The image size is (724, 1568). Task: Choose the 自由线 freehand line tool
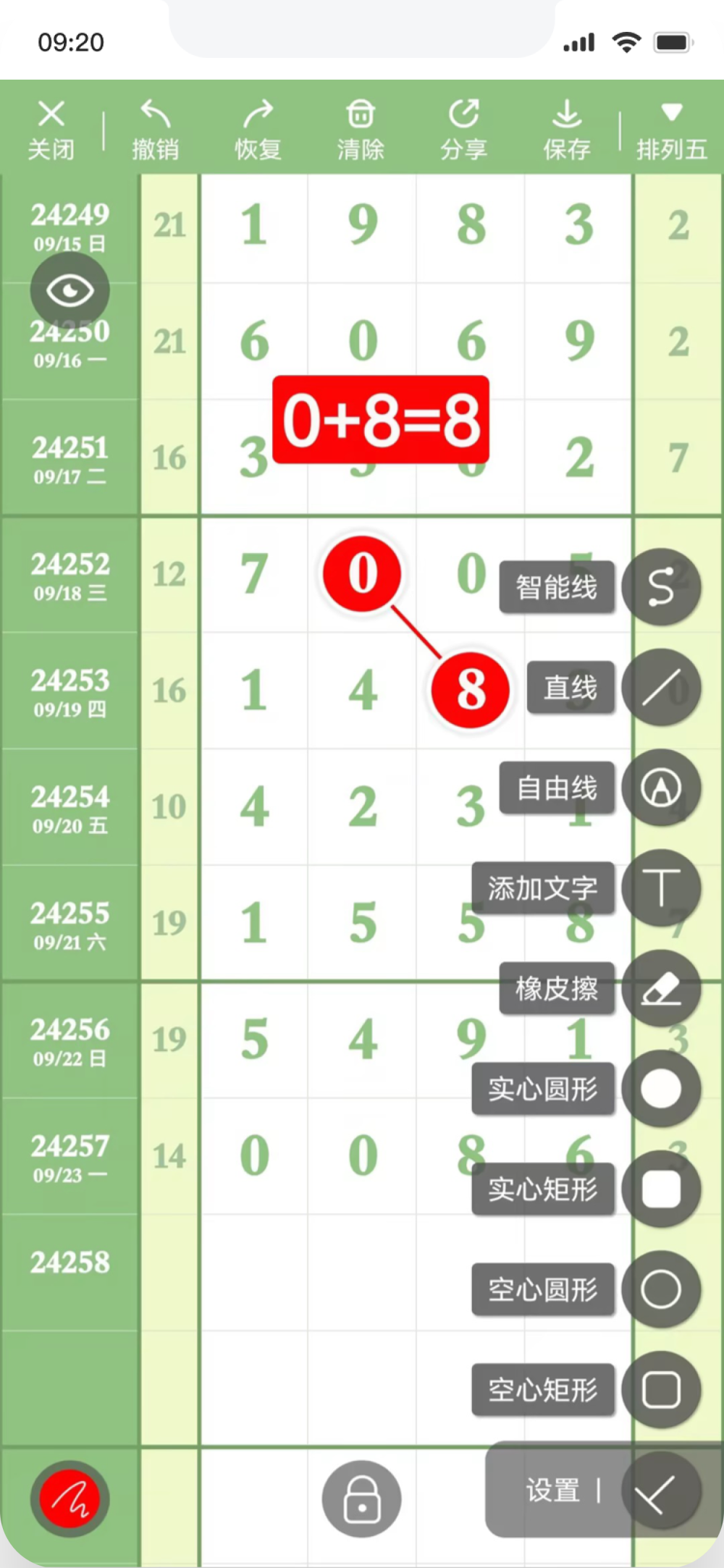pos(660,788)
